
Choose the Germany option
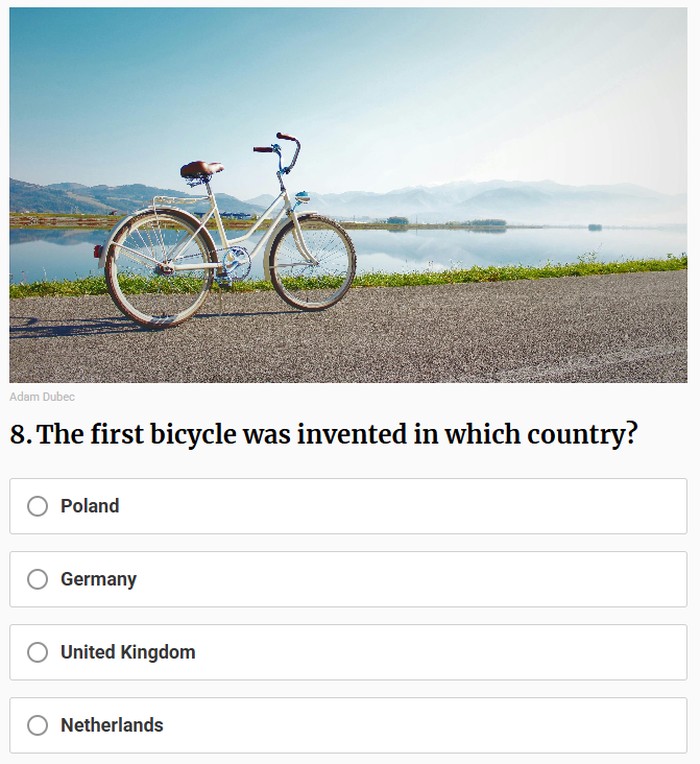click(x=38, y=579)
